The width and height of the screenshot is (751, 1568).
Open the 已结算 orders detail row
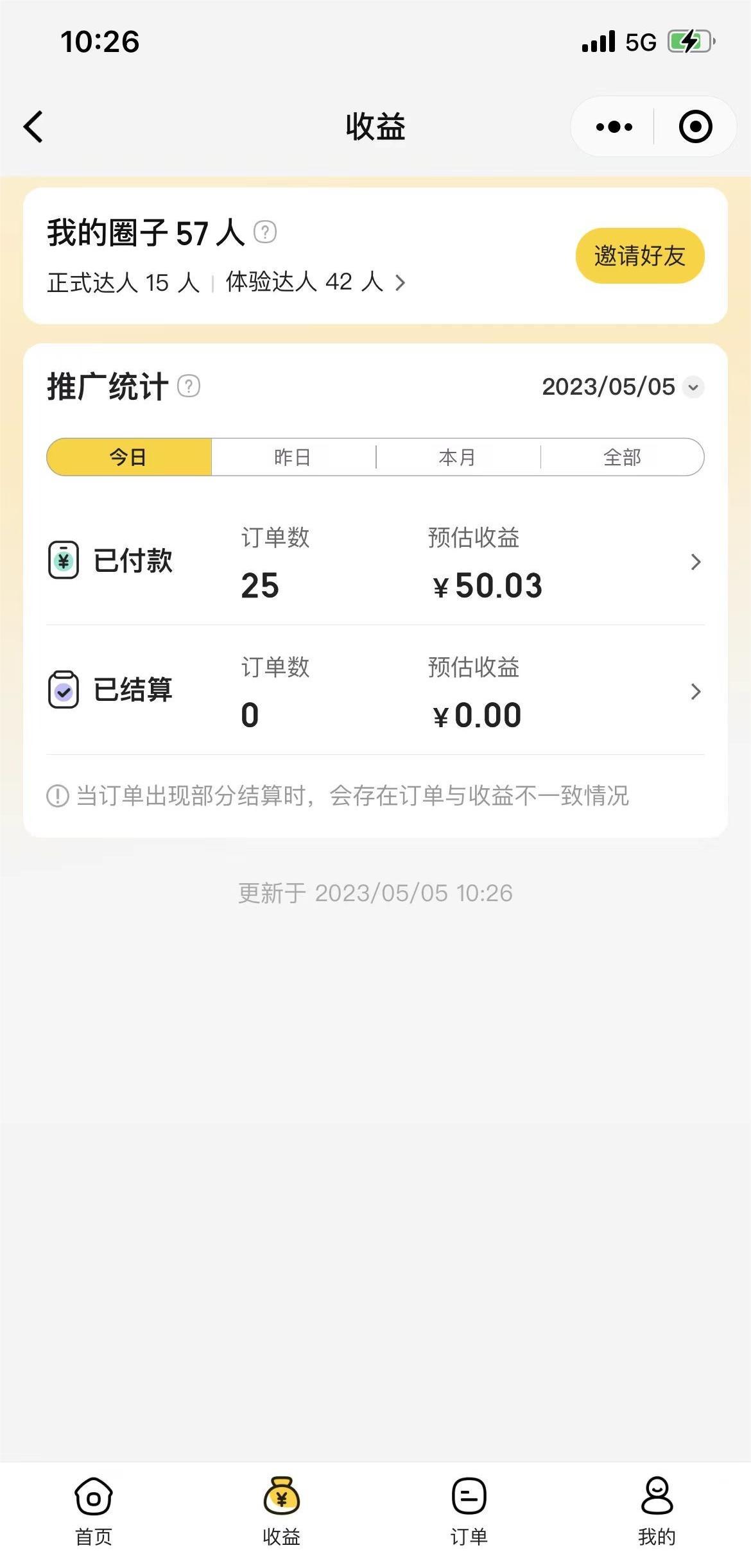click(x=376, y=691)
